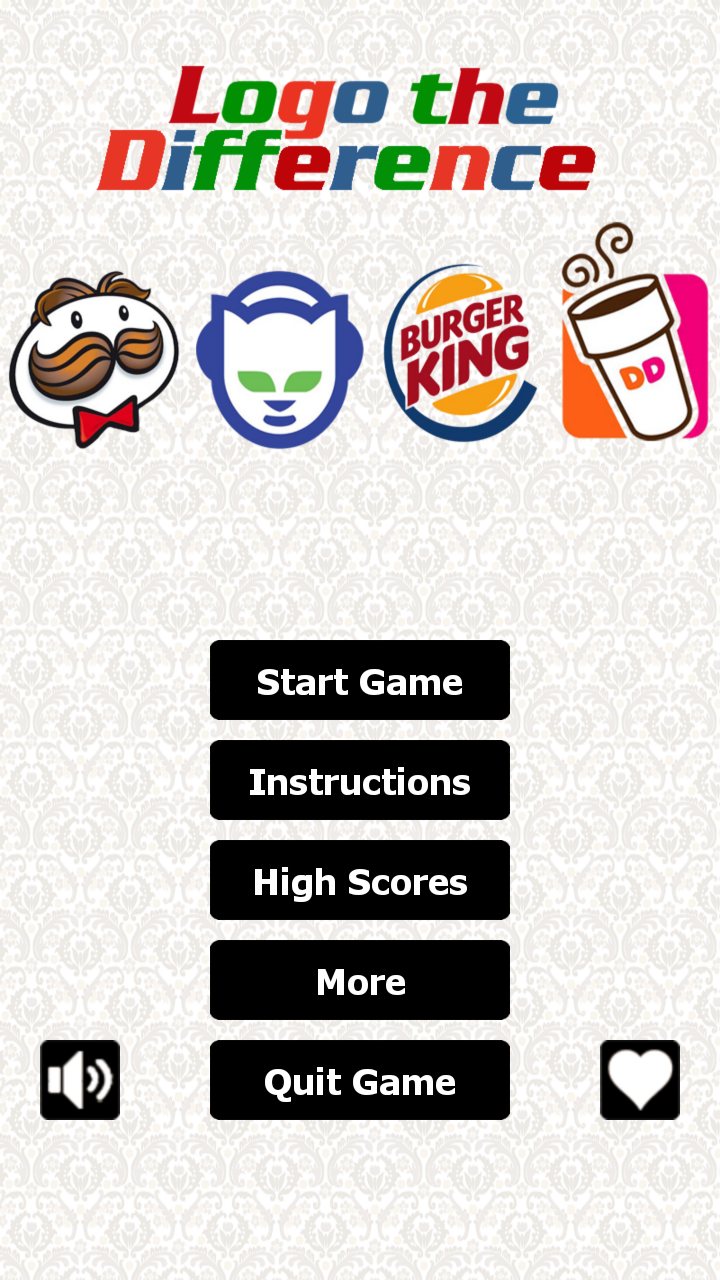The height and width of the screenshot is (1280, 720).
Task: Go to the High Scores screen
Action: click(360, 880)
